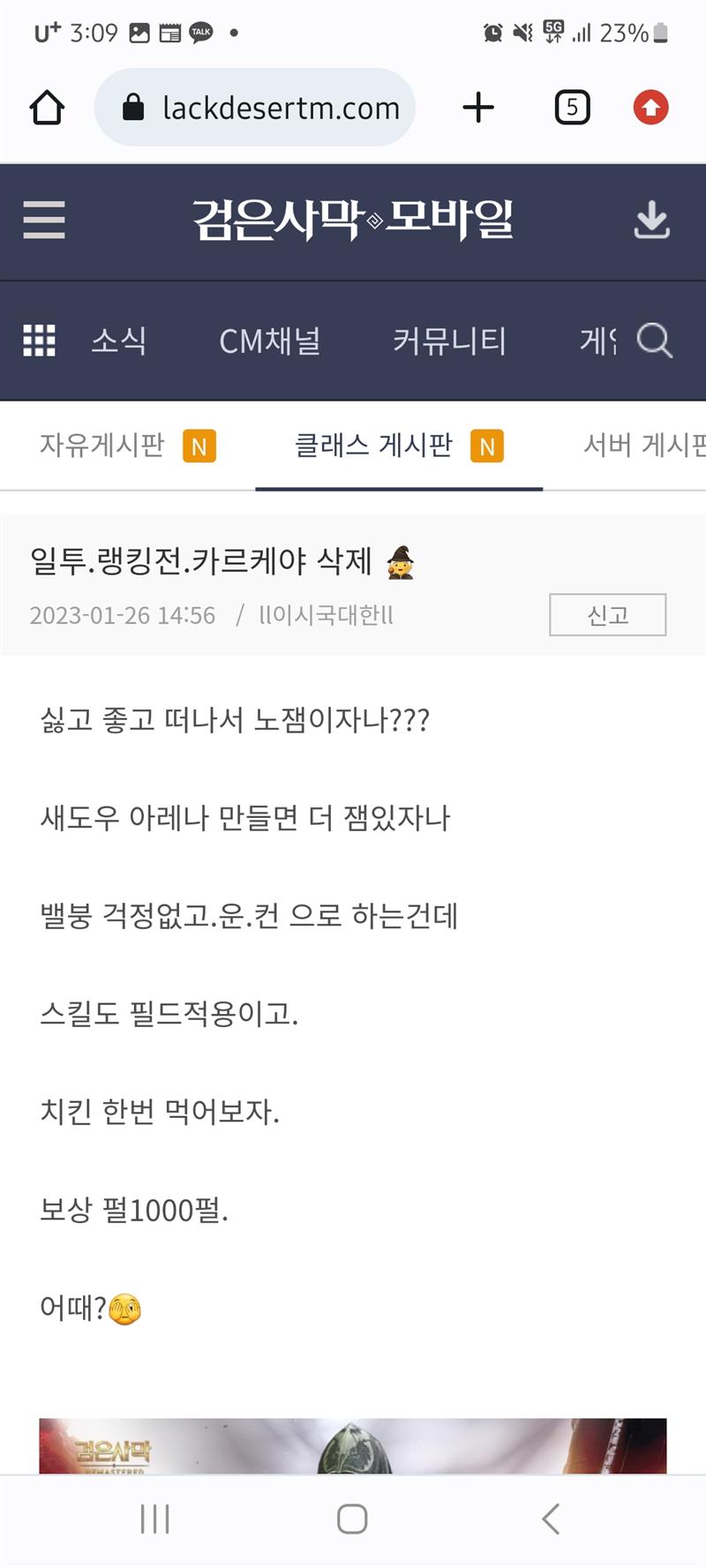Go to the browser home page
This screenshot has height=1568, width=706.
click(47, 108)
